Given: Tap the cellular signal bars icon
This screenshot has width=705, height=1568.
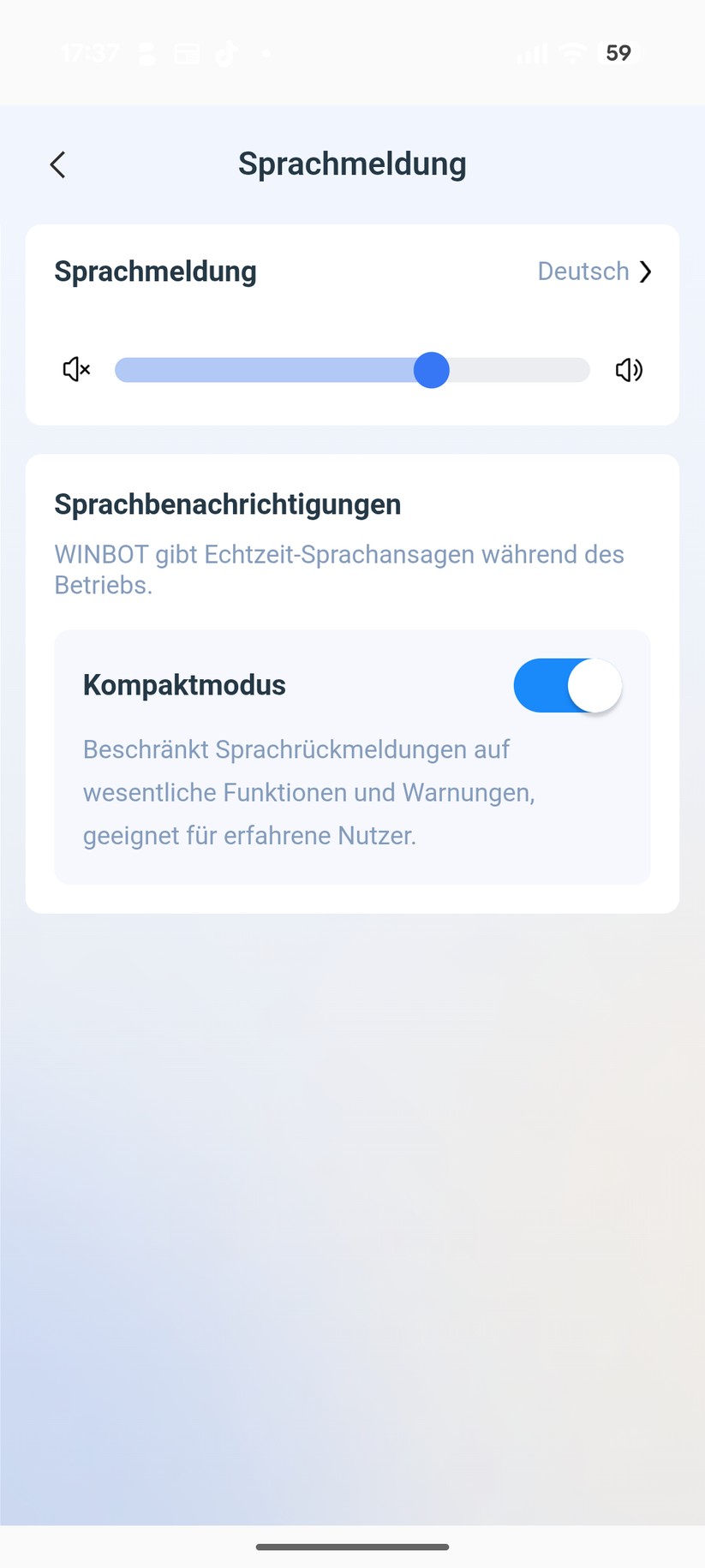Looking at the screenshot, I should [x=531, y=53].
